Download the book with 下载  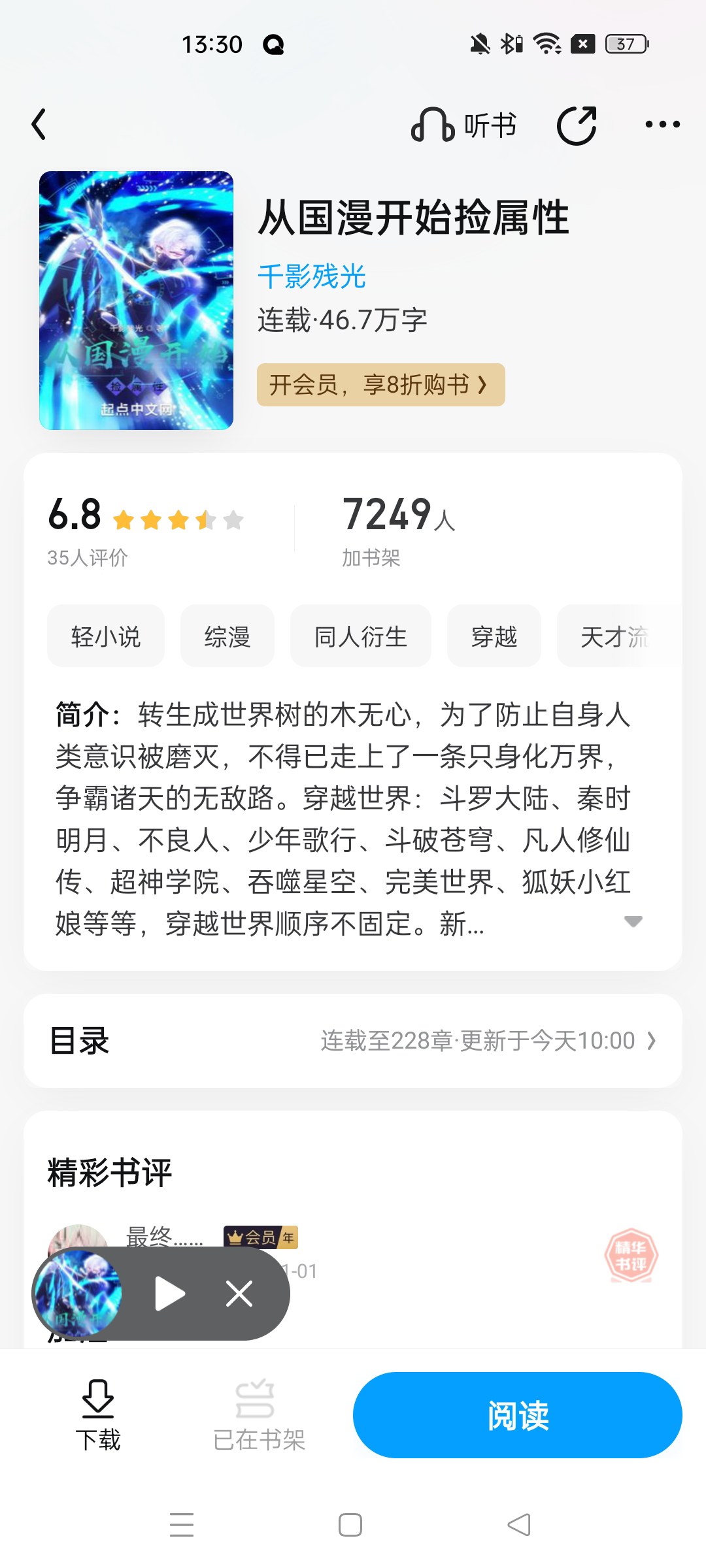click(98, 1416)
